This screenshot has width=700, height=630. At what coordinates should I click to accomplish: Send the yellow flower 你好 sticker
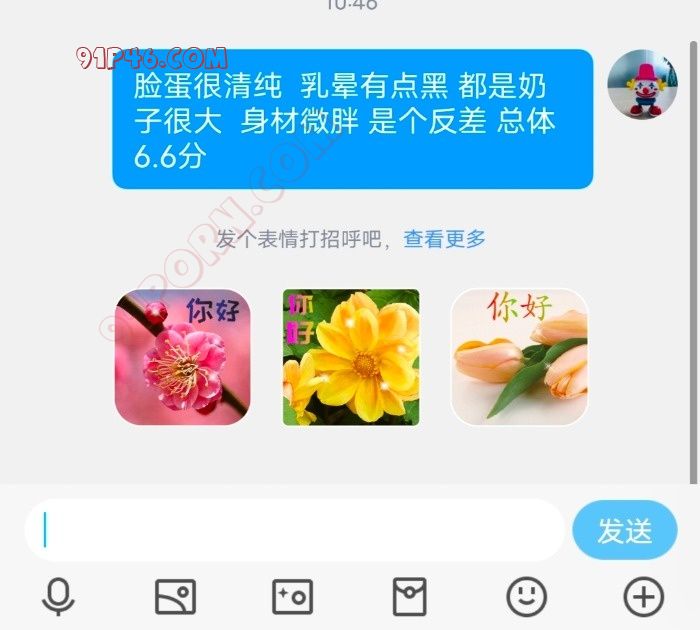point(351,357)
